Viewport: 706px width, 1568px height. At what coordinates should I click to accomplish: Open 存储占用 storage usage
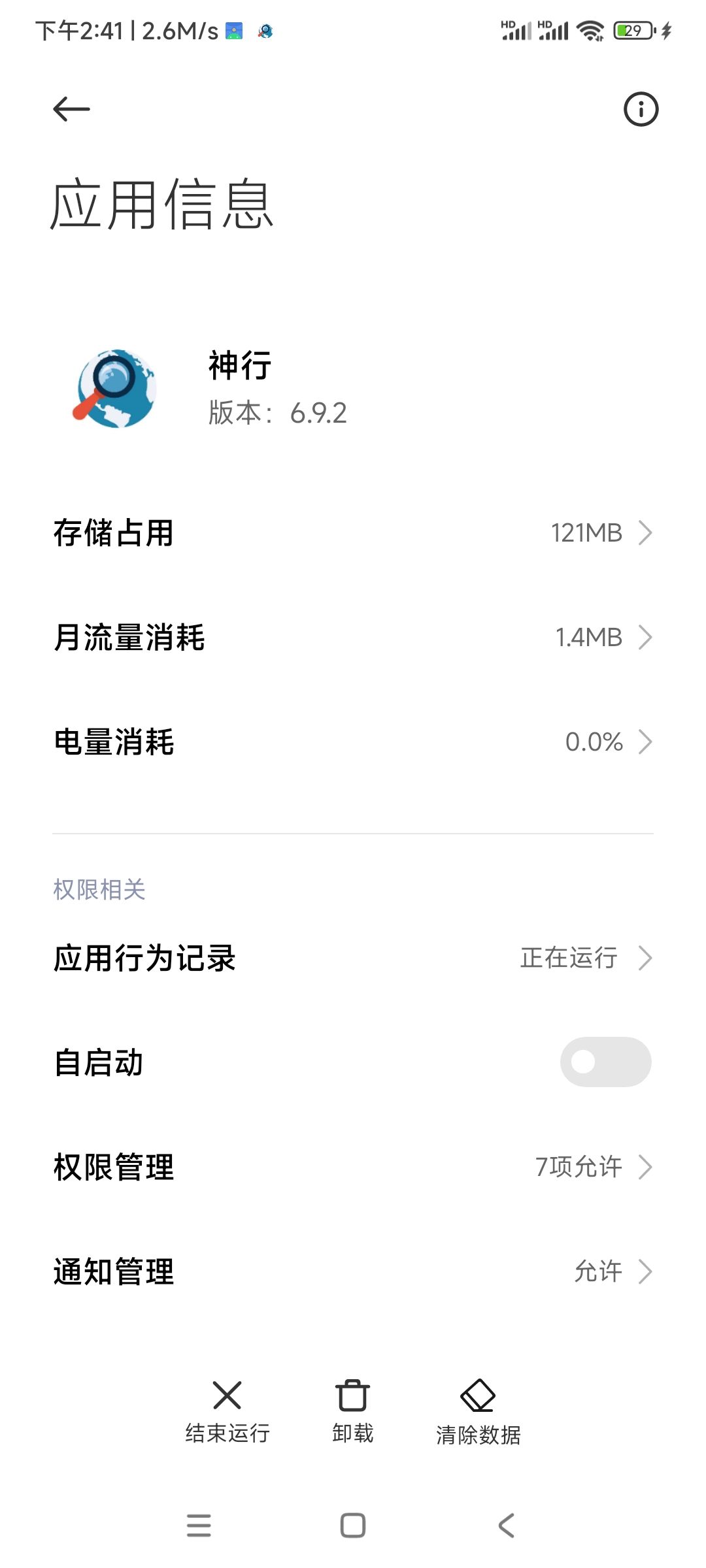353,532
